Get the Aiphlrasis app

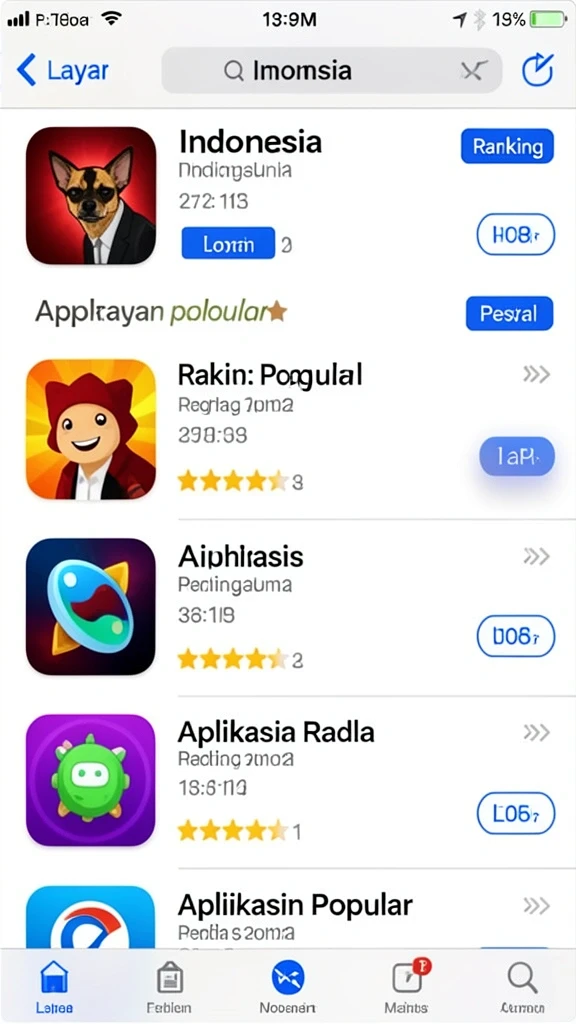click(516, 635)
